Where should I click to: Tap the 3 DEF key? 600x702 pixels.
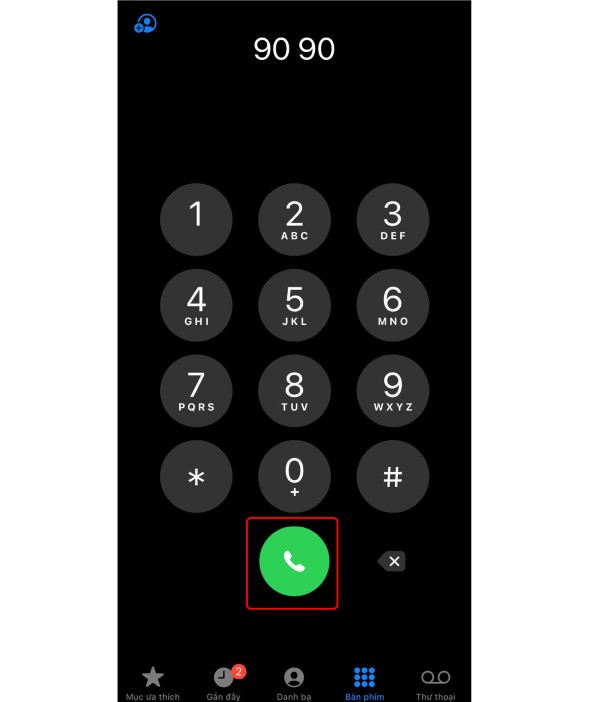[x=392, y=220]
